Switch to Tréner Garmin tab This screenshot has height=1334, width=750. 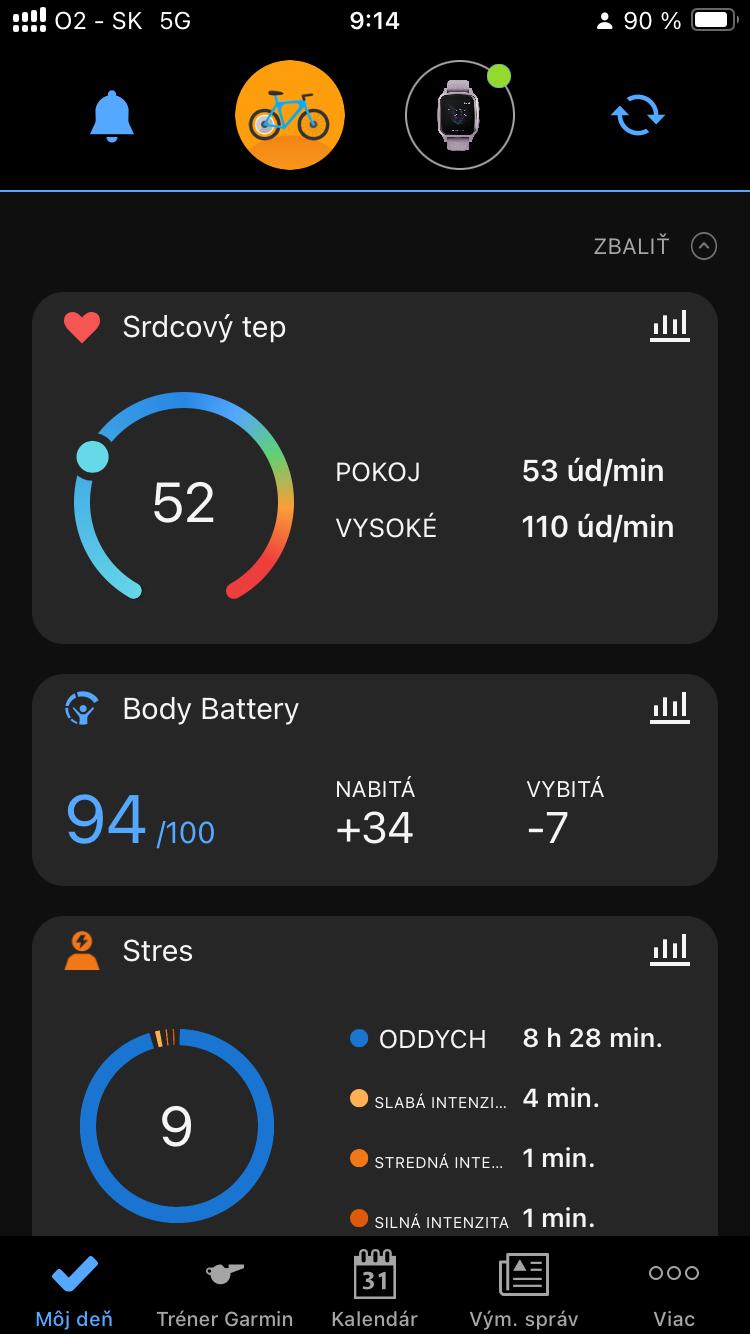pos(225,1290)
